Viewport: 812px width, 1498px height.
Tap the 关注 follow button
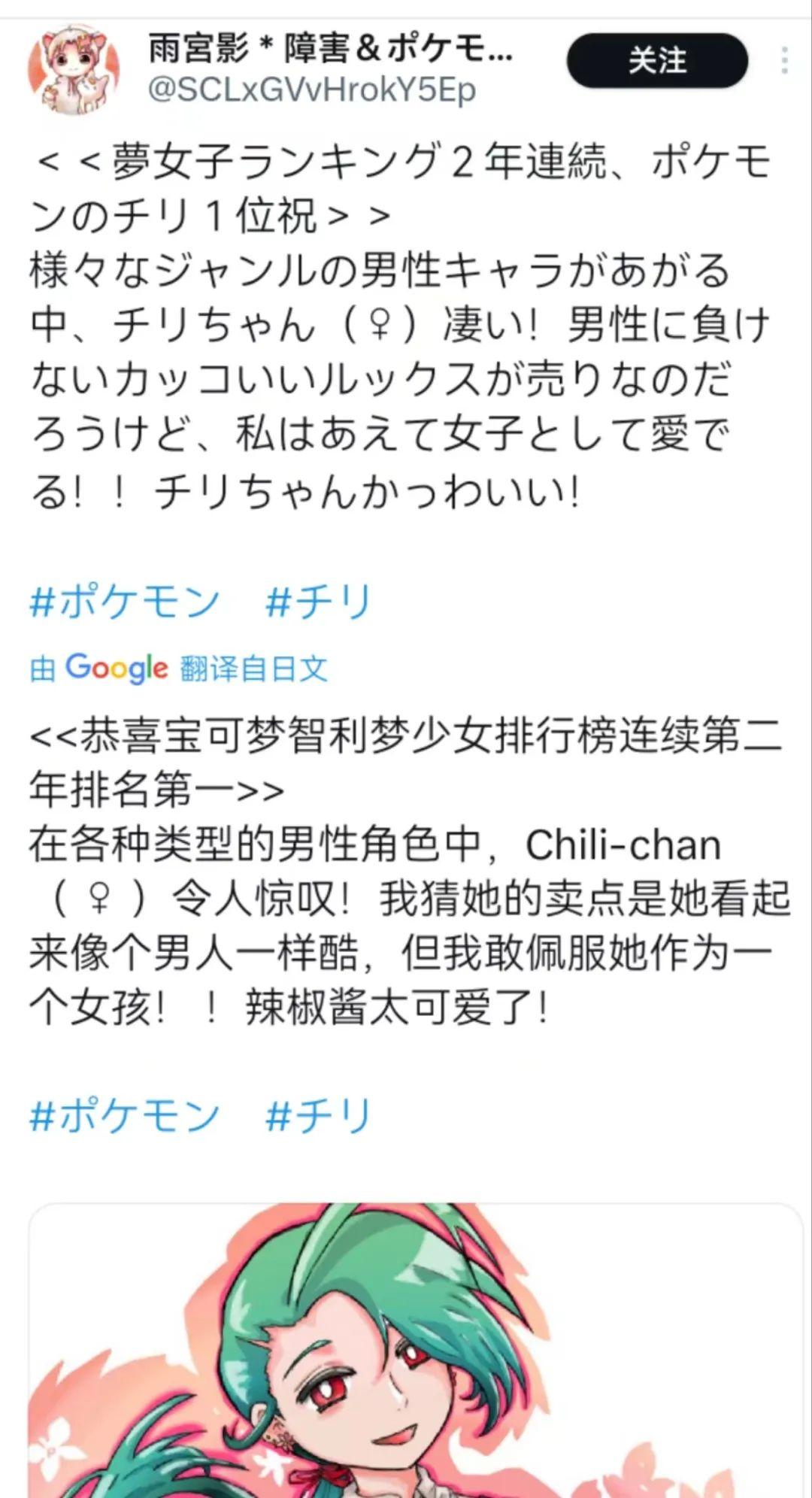[656, 60]
